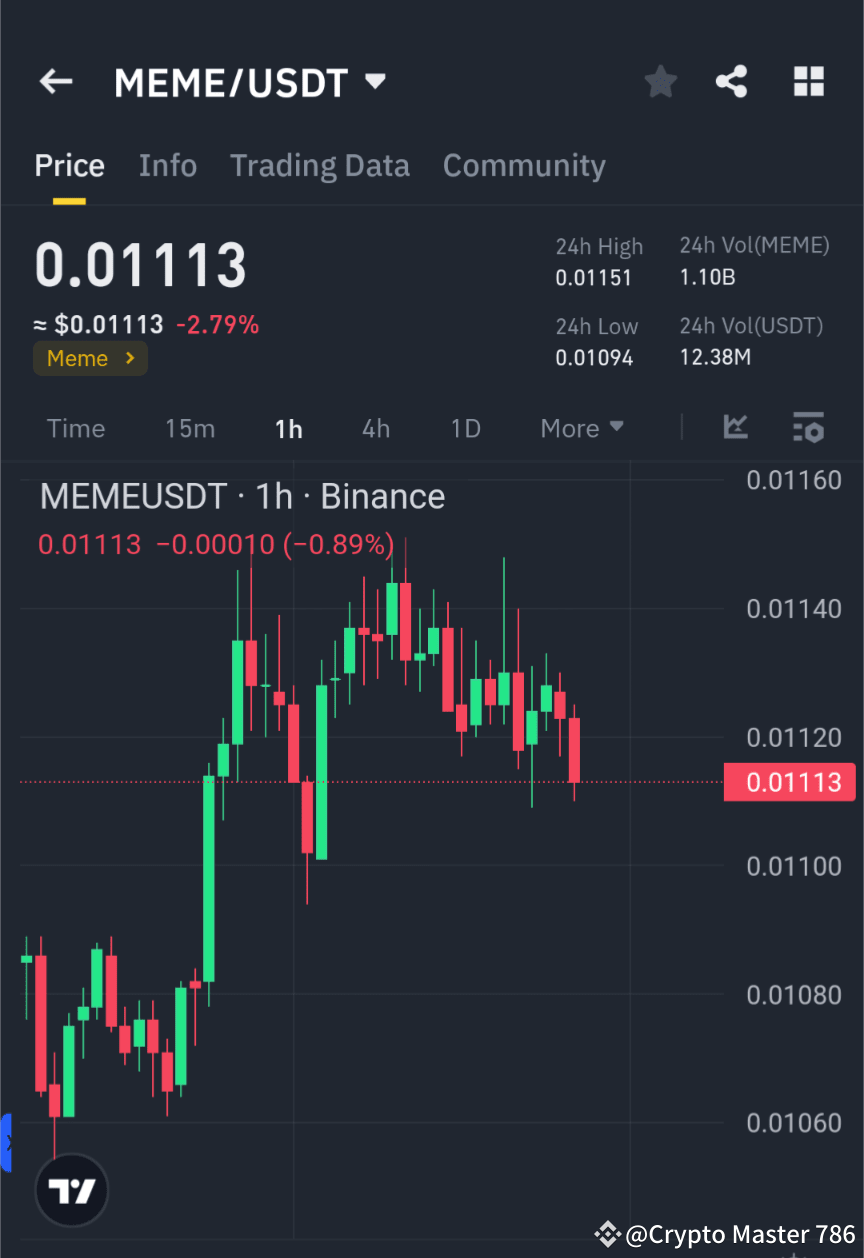Click the MEMEUSDT · 1h · Binance chart legend
Screen dimensions: 864x1258
point(241,496)
